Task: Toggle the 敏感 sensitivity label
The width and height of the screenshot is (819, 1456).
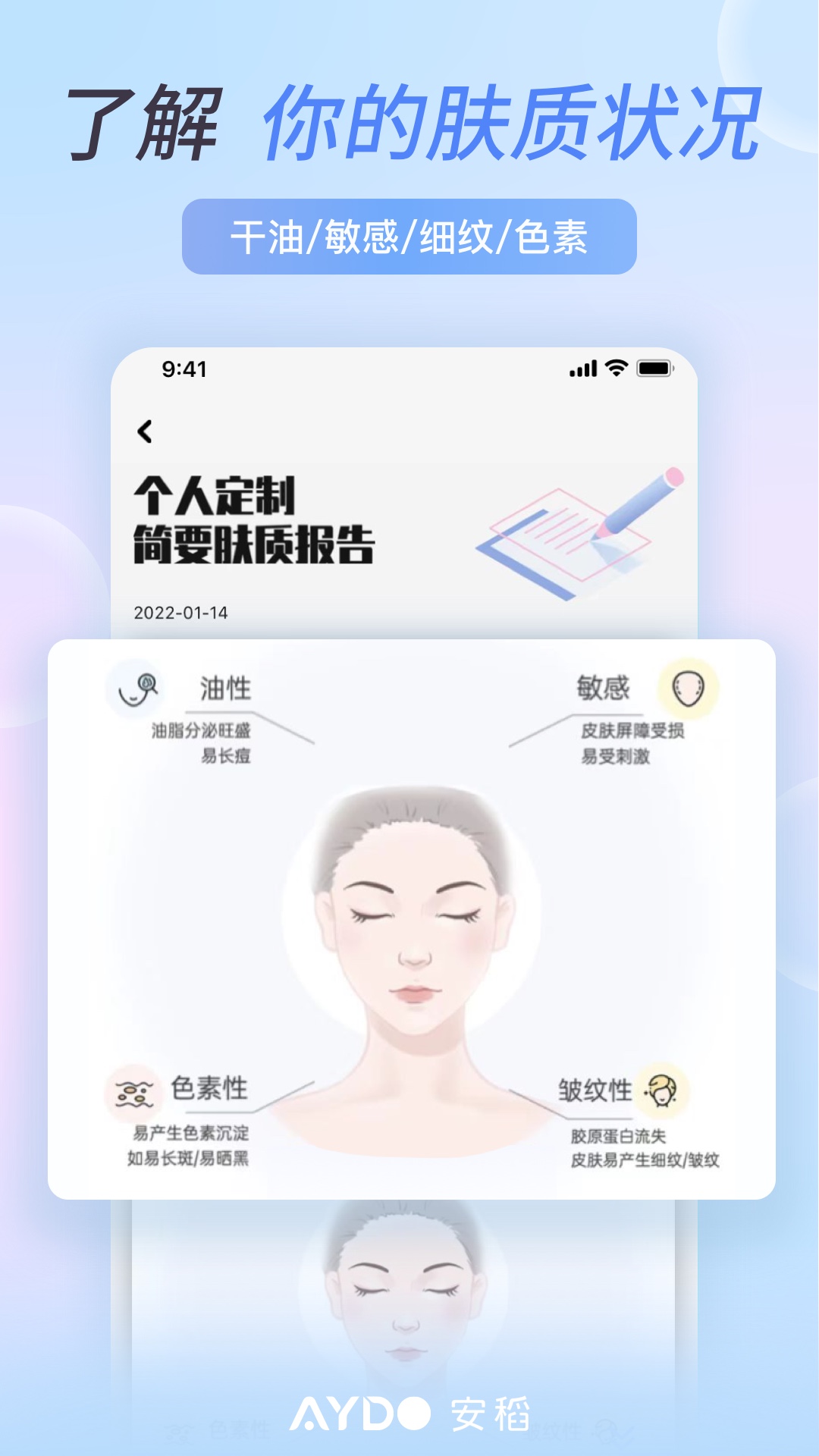Action: pos(604,689)
